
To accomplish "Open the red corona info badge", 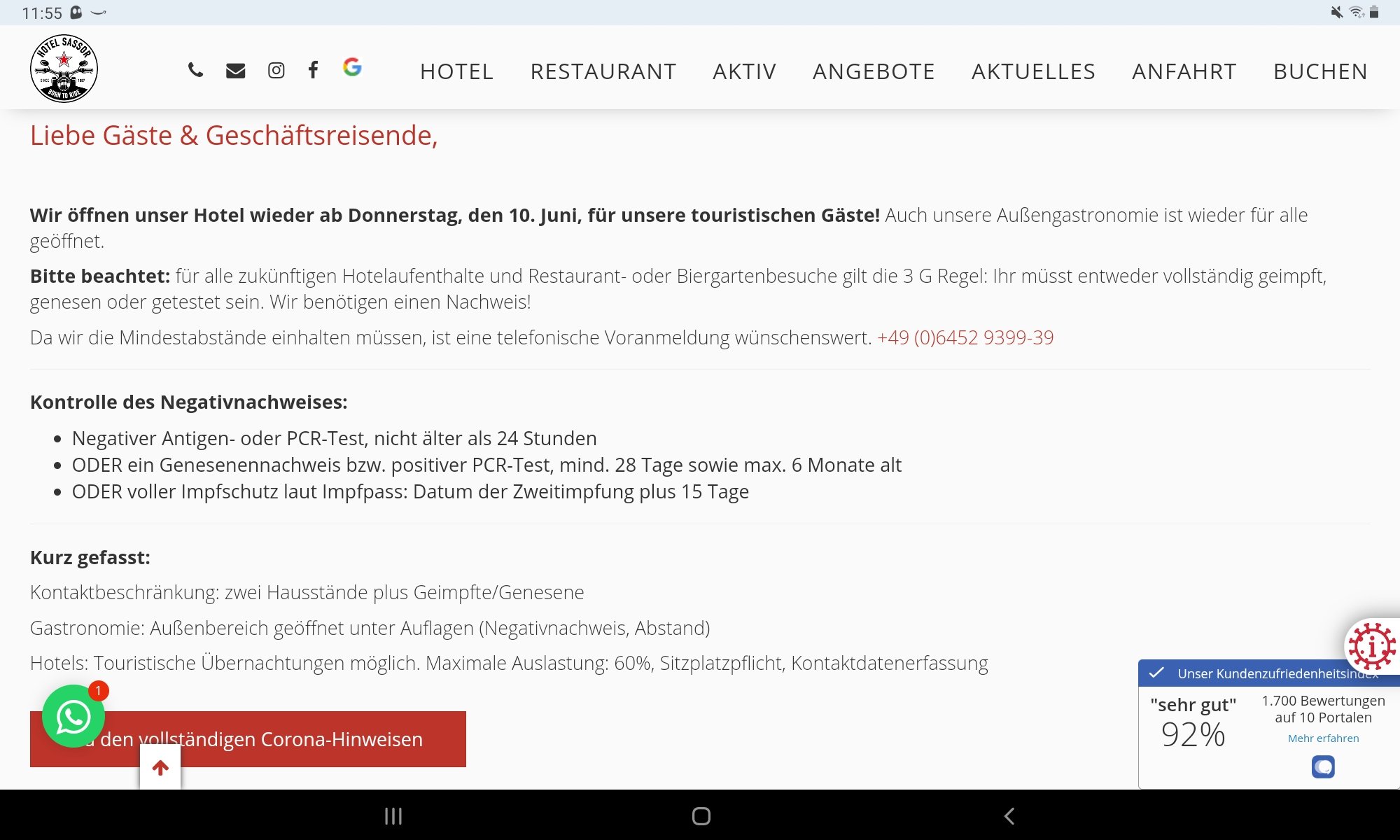I will tap(1371, 646).
